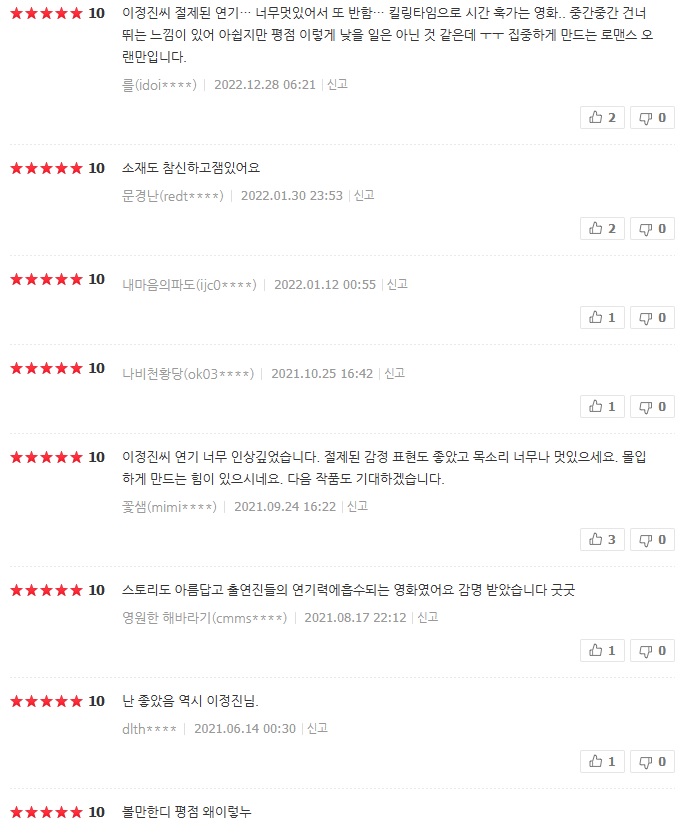
Task: Report the review by 꽃샘(mimi****)
Action: click(x=358, y=507)
